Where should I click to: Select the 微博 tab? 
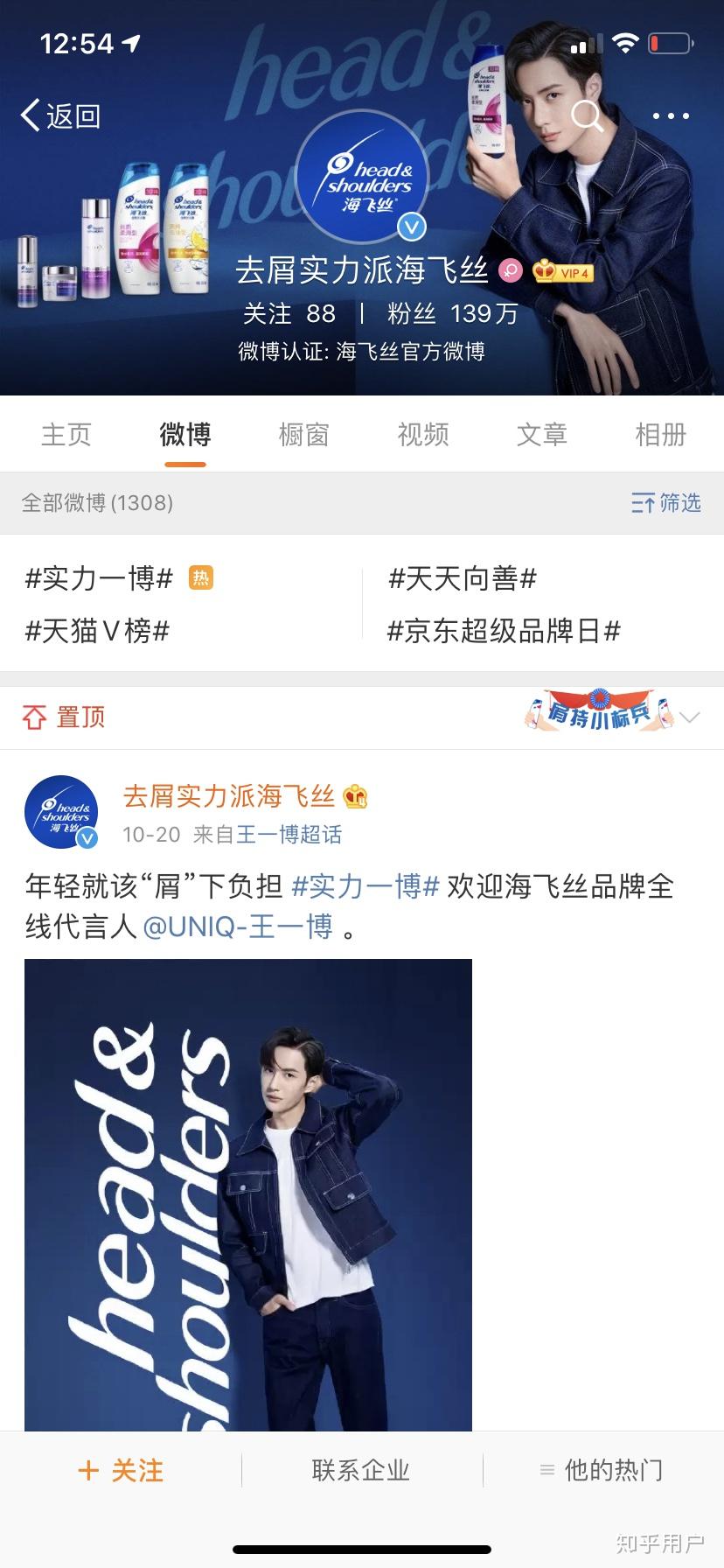[x=184, y=434]
